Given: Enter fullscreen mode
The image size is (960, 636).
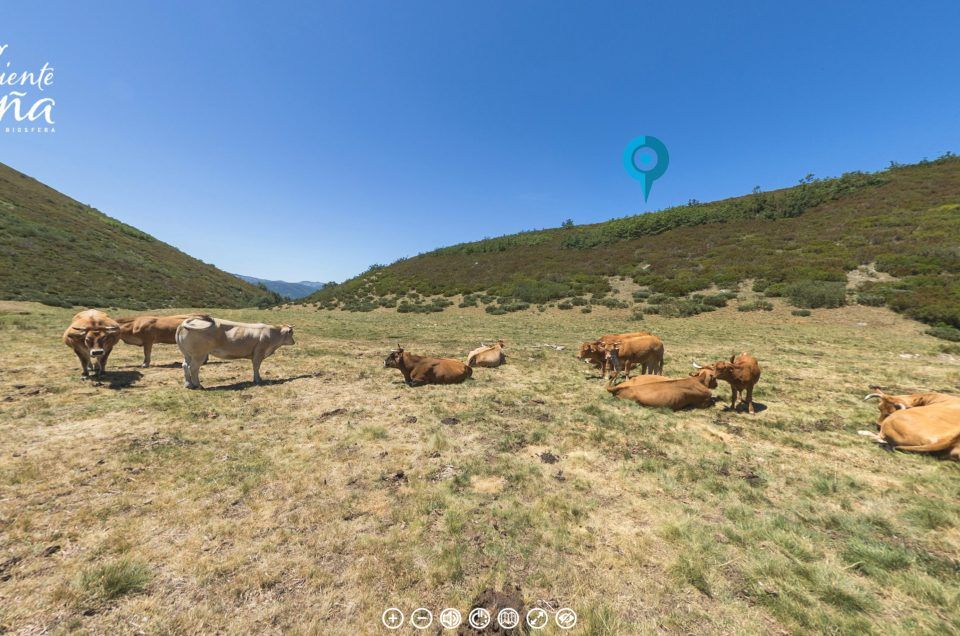Looking at the screenshot, I should (537, 618).
